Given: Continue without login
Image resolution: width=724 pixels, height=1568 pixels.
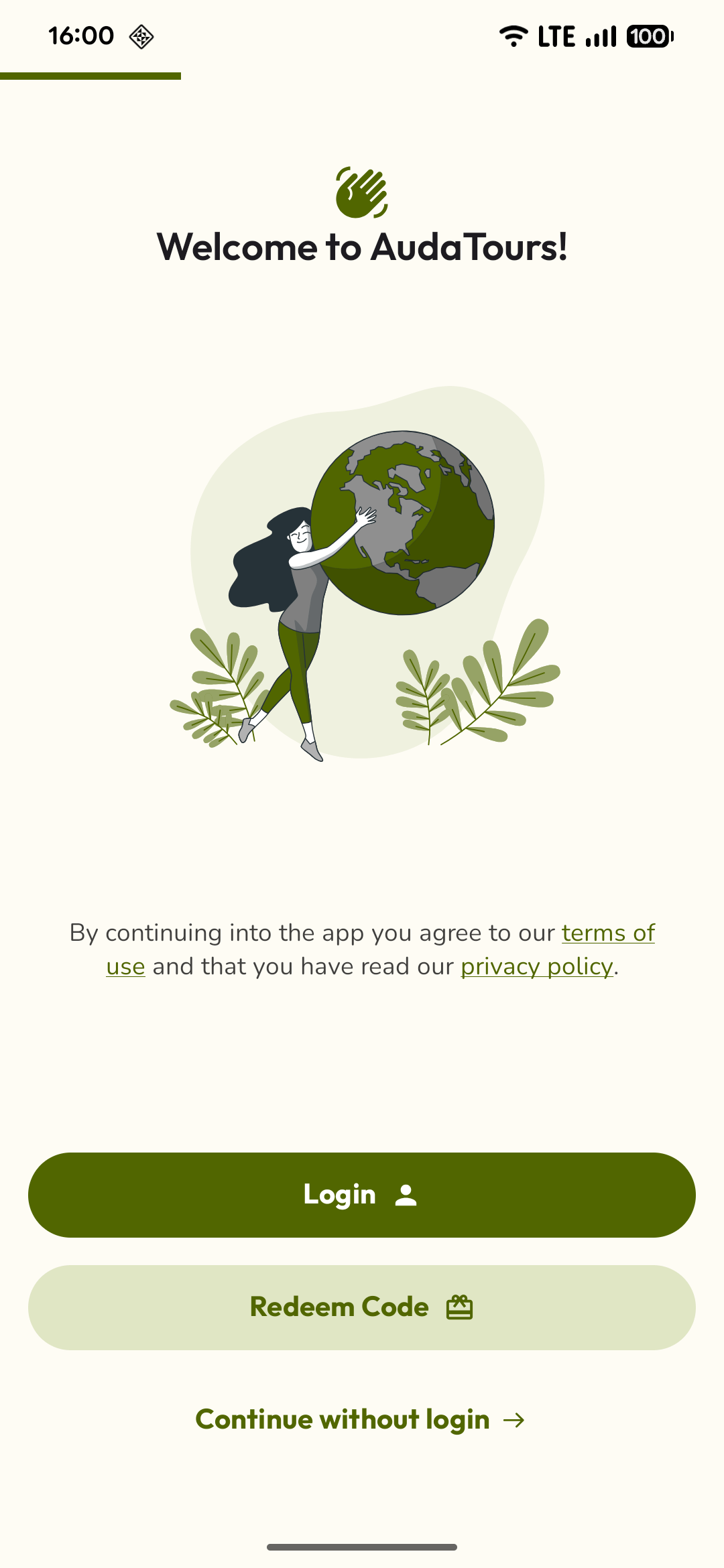Looking at the screenshot, I should 360,1420.
